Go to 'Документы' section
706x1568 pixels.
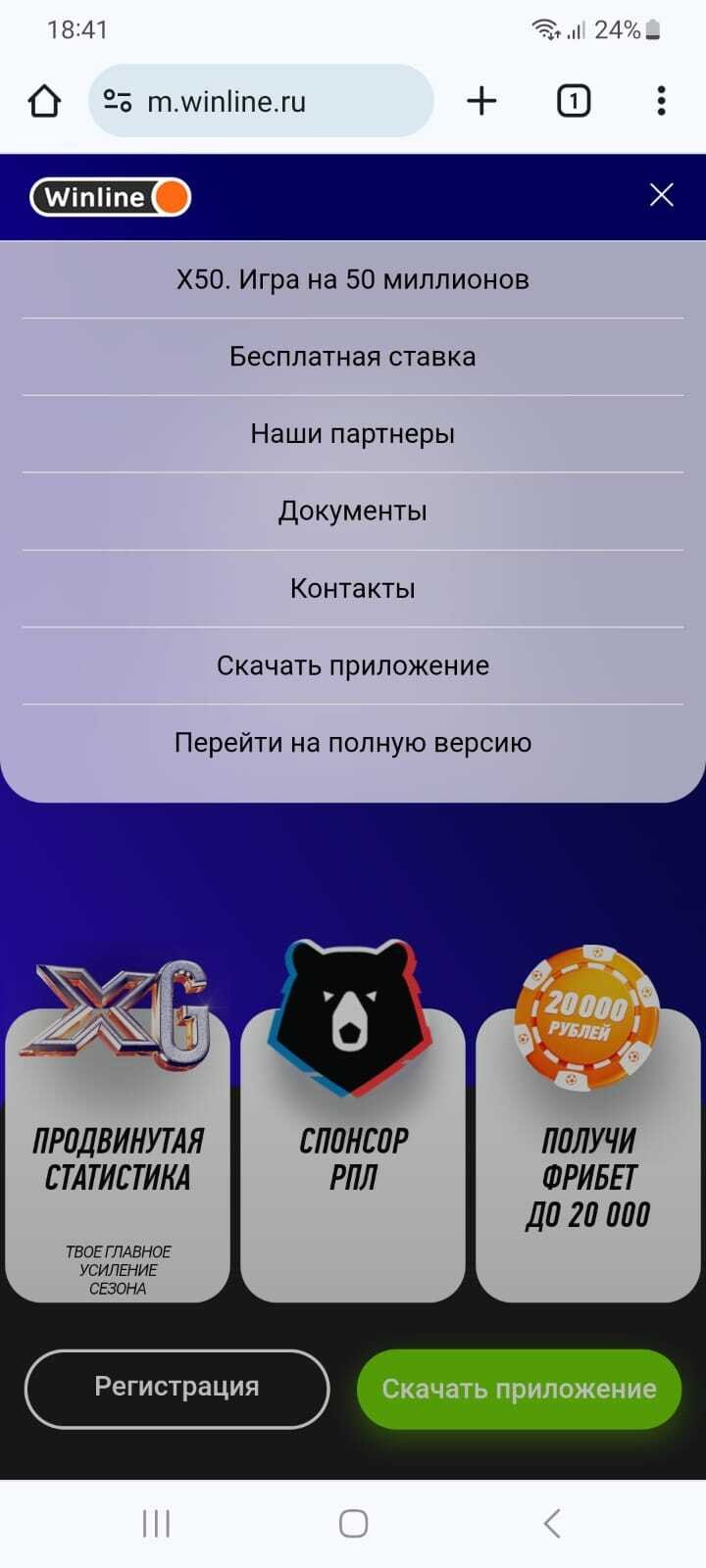point(352,511)
